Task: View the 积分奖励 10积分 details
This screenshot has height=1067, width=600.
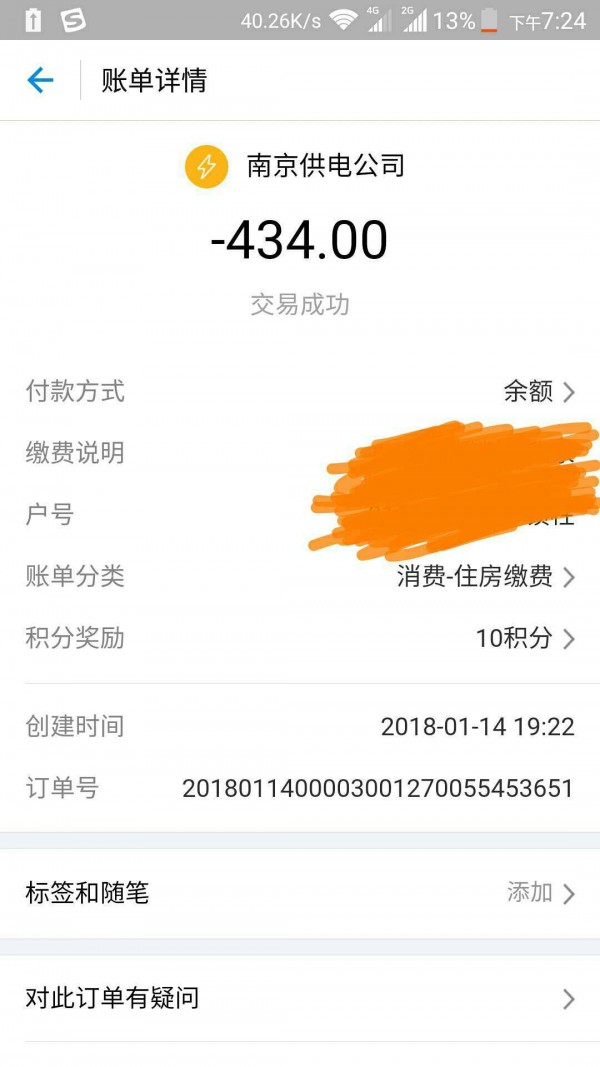Action: [x=300, y=638]
